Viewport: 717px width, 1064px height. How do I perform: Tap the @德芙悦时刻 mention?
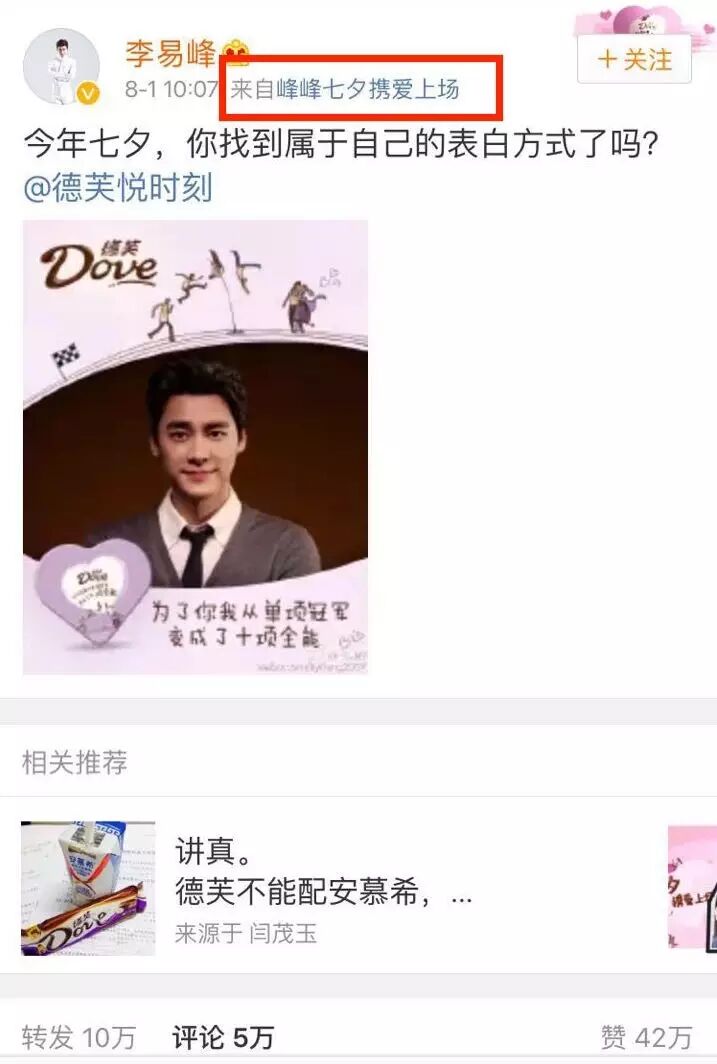point(118,188)
